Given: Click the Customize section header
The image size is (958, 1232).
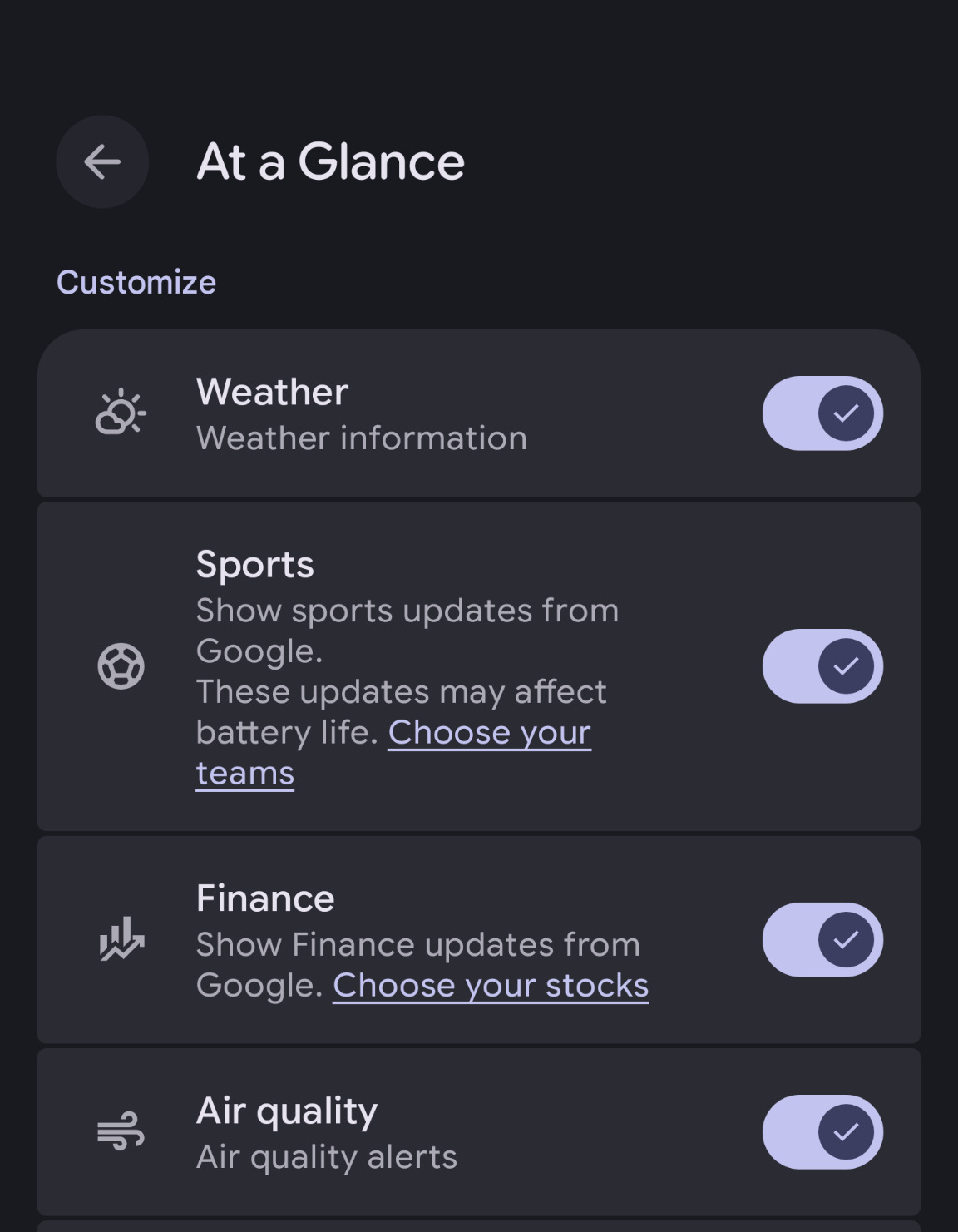Looking at the screenshot, I should coord(136,281).
